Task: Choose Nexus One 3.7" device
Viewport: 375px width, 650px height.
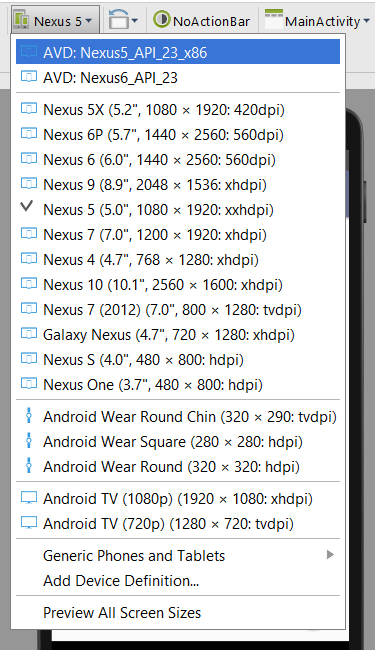Action: coord(178,384)
